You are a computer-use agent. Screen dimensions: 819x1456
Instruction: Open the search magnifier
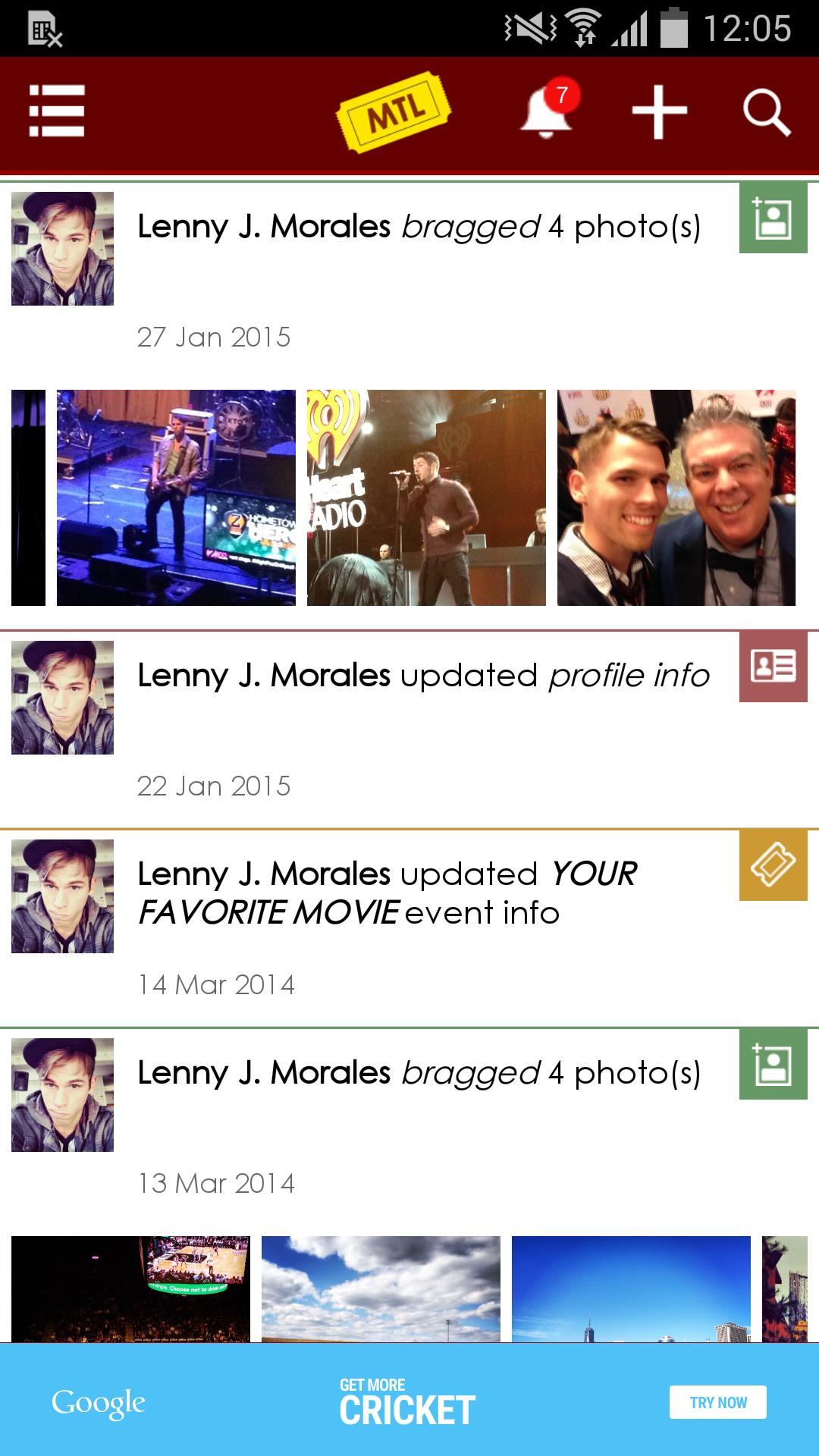coord(766,113)
